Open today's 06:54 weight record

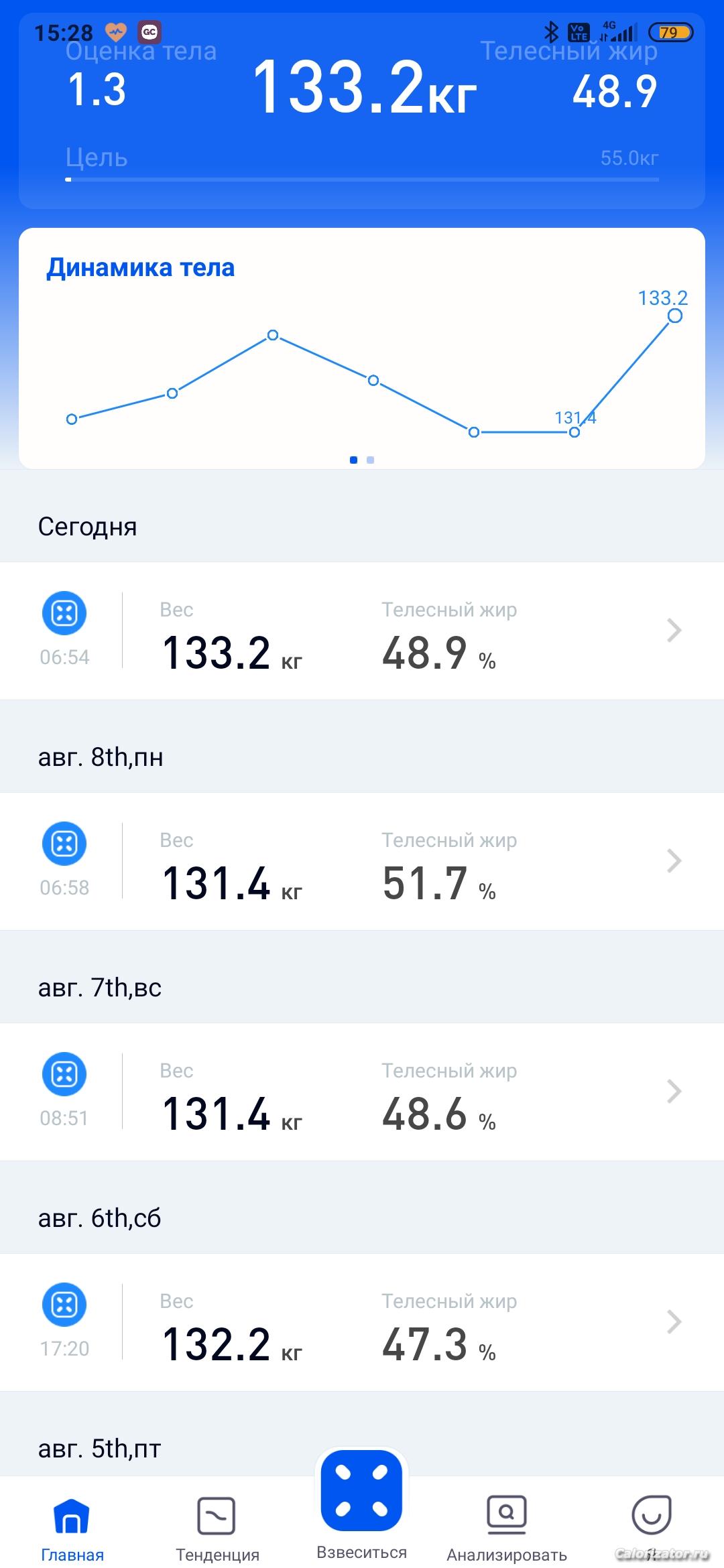[x=362, y=631]
